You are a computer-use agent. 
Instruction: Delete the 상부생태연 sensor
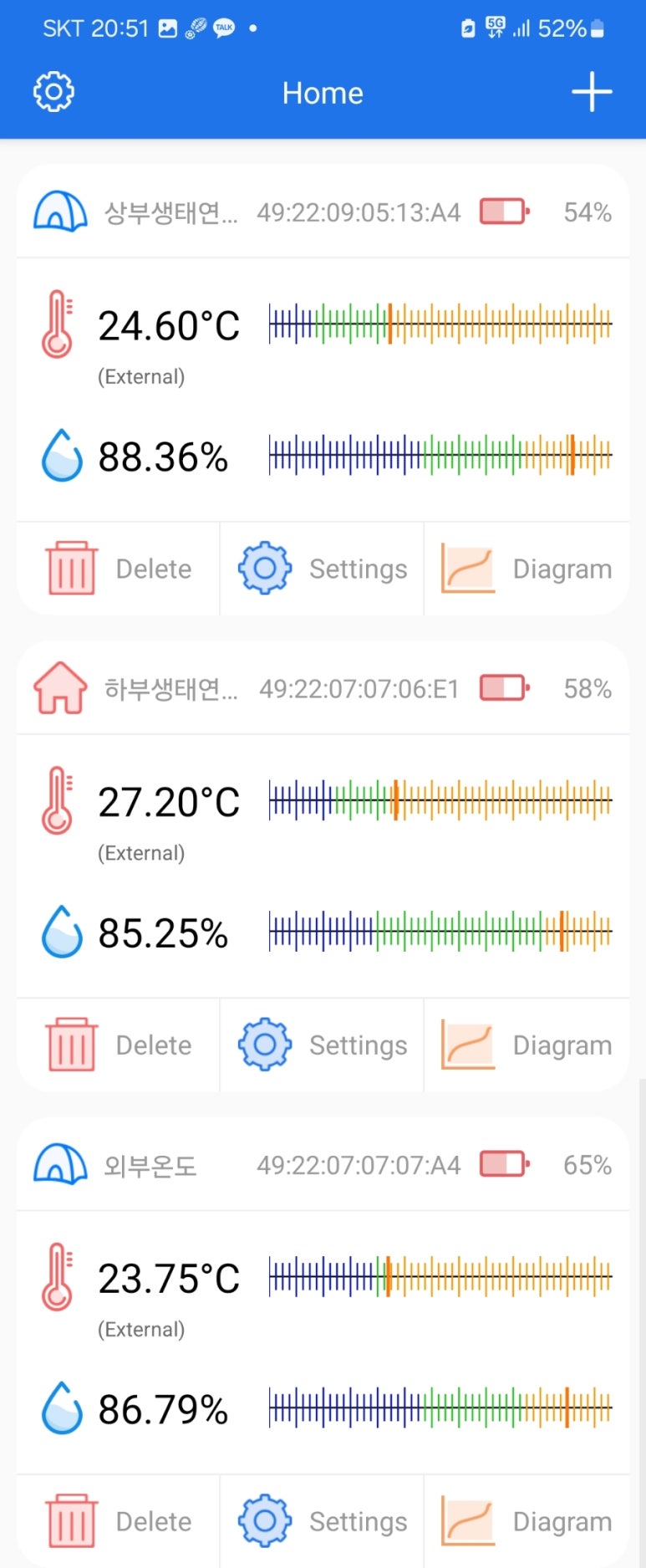pyautogui.click(x=119, y=569)
